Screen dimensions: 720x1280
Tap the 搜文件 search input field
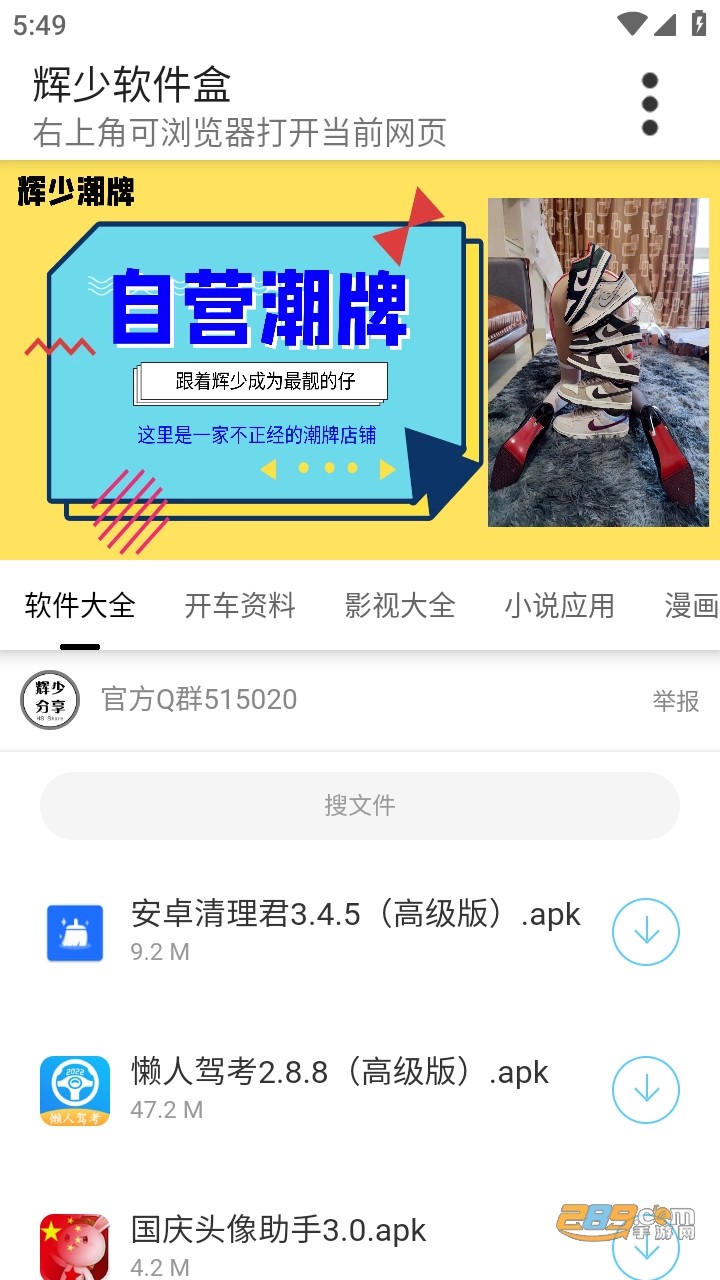[x=360, y=805]
